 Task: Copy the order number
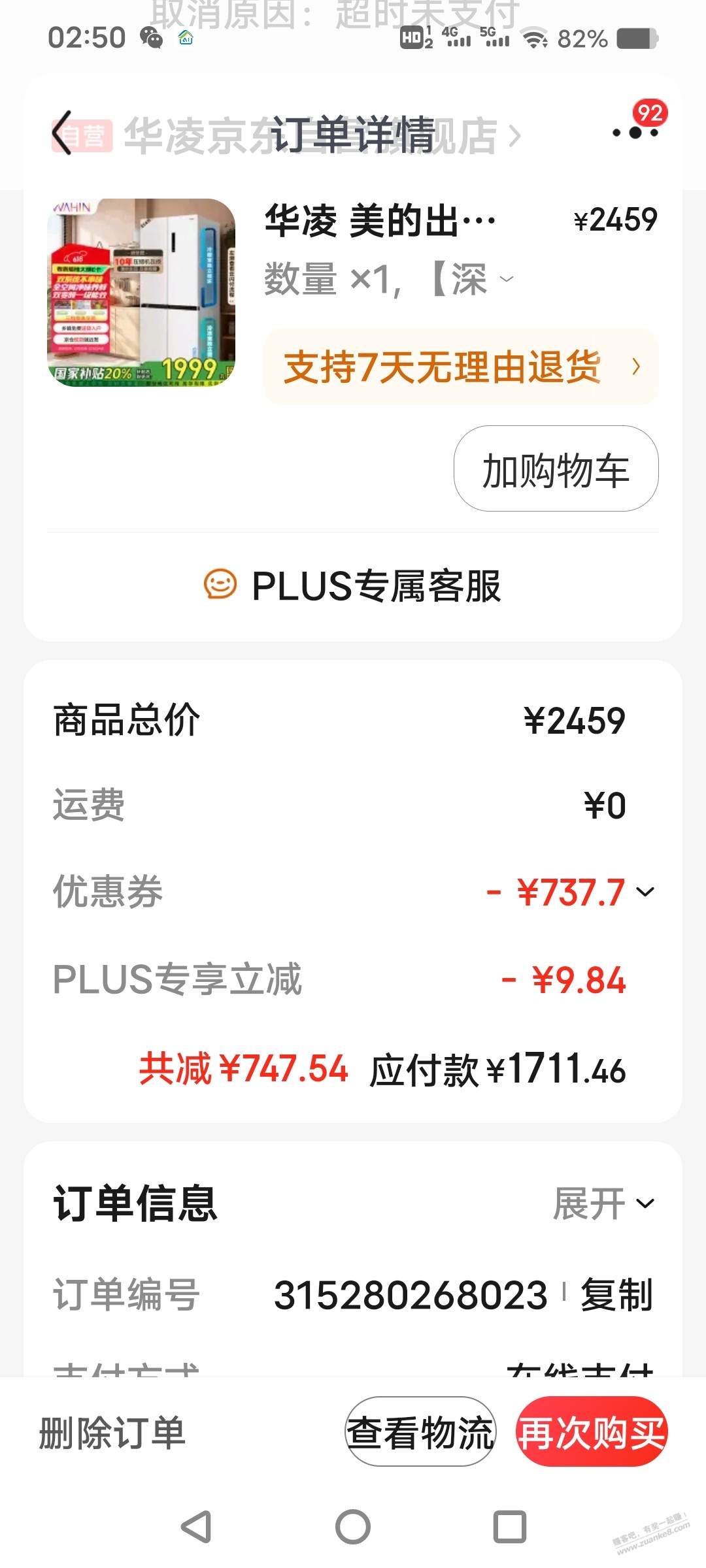[x=616, y=1294]
